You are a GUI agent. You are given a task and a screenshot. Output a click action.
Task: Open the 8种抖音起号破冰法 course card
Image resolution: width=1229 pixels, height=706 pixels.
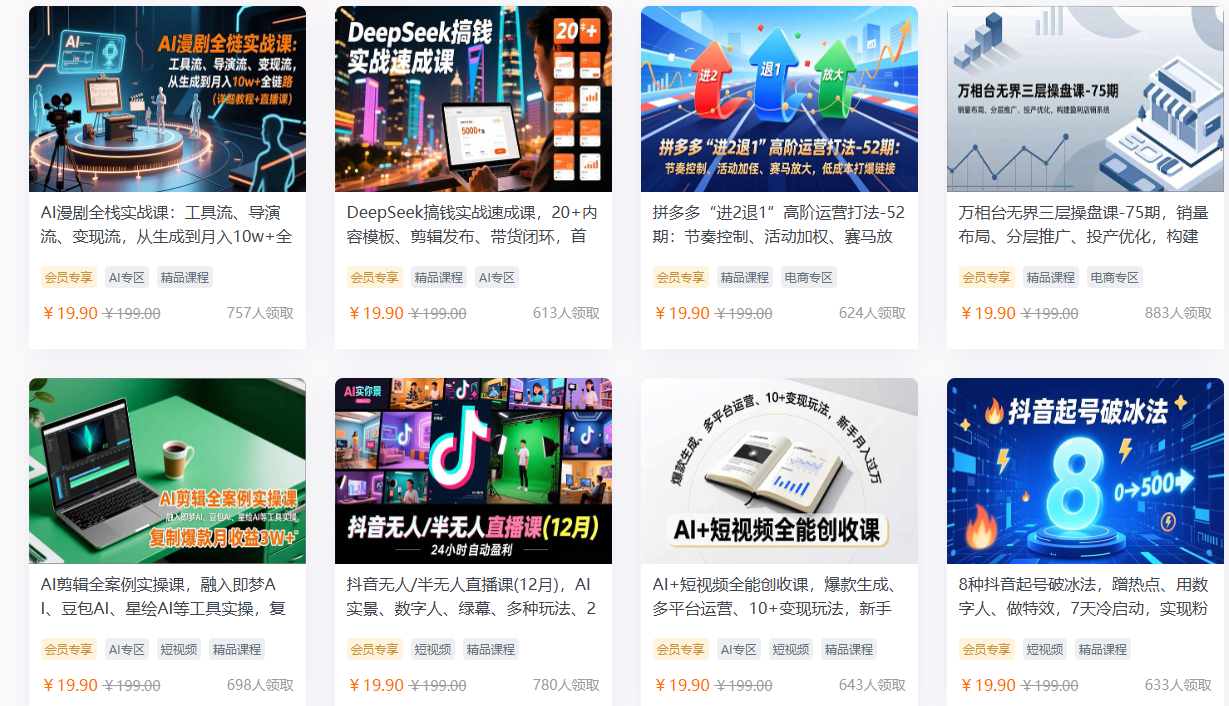(1085, 471)
